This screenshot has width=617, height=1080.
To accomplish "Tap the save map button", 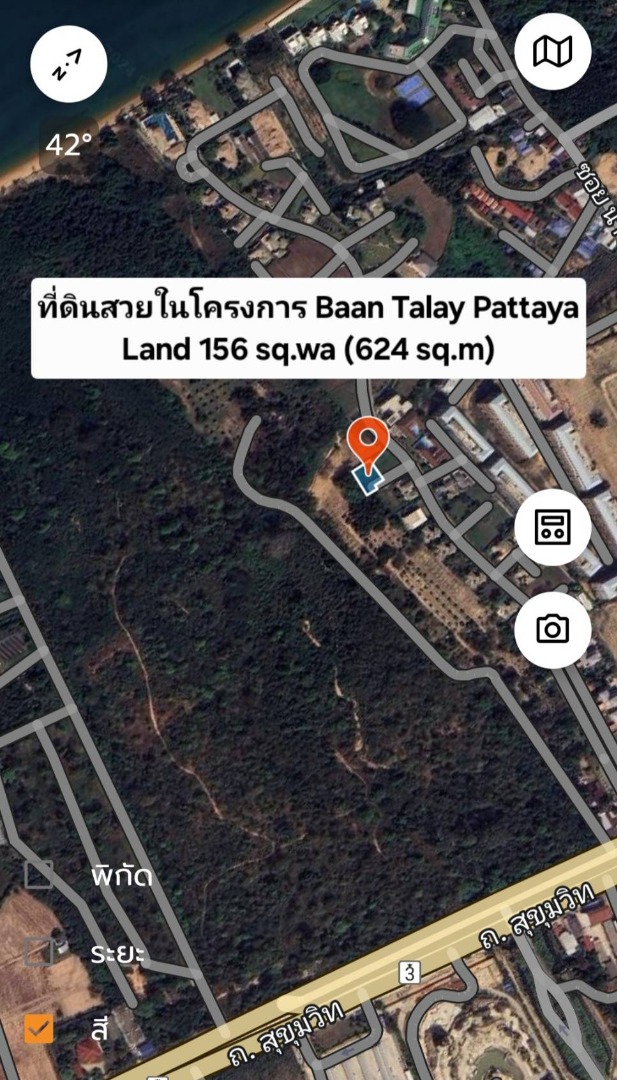I will [553, 527].
